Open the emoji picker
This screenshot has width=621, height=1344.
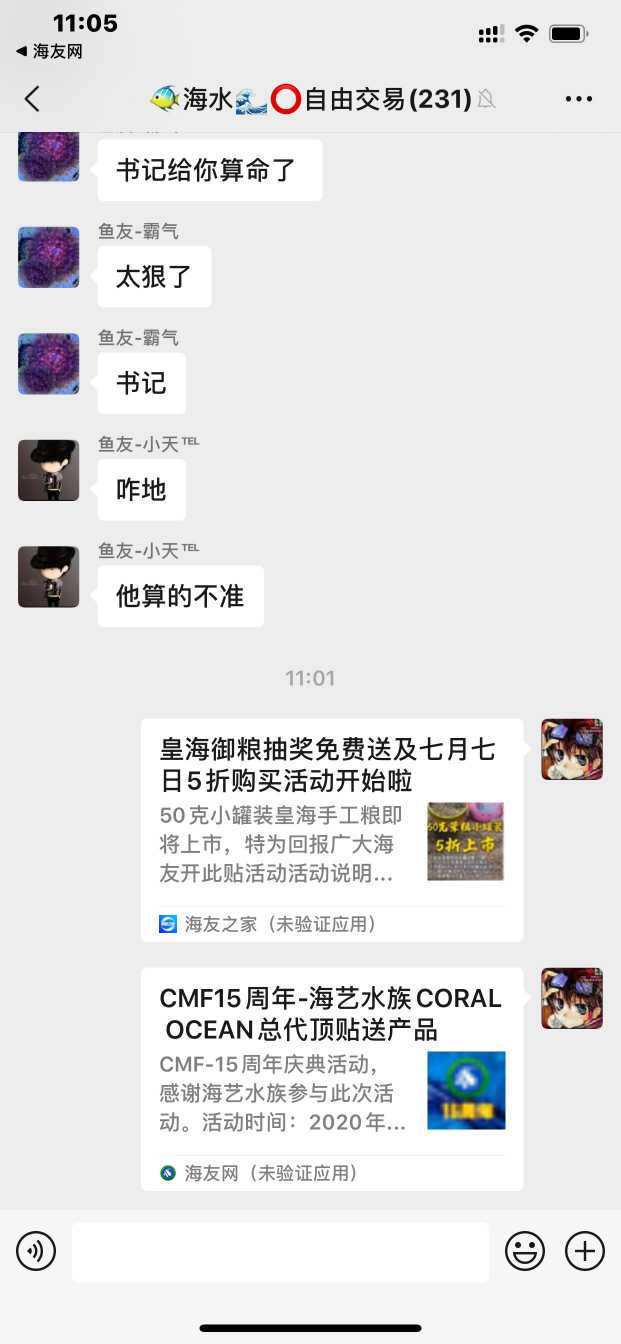coord(524,1250)
